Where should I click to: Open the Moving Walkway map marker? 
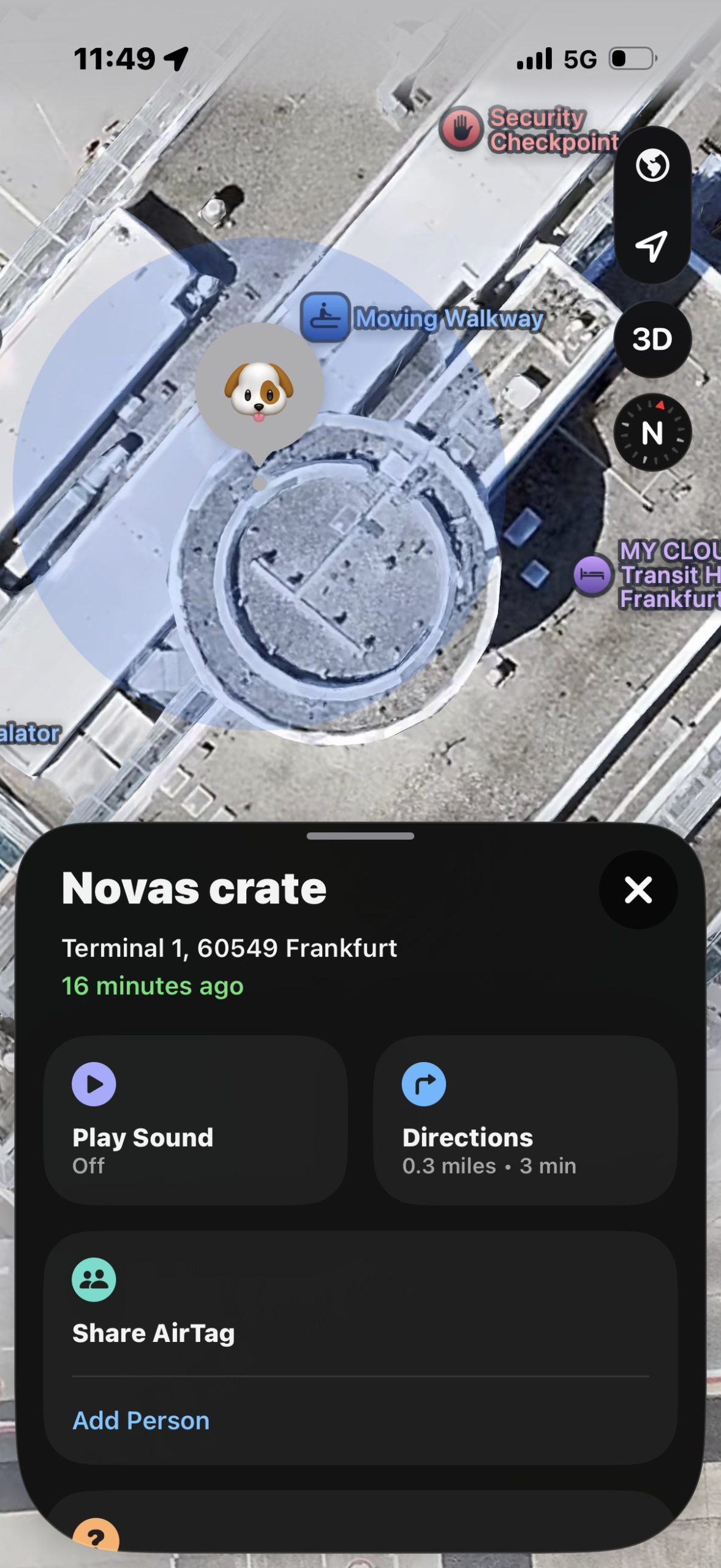pyautogui.click(x=325, y=317)
